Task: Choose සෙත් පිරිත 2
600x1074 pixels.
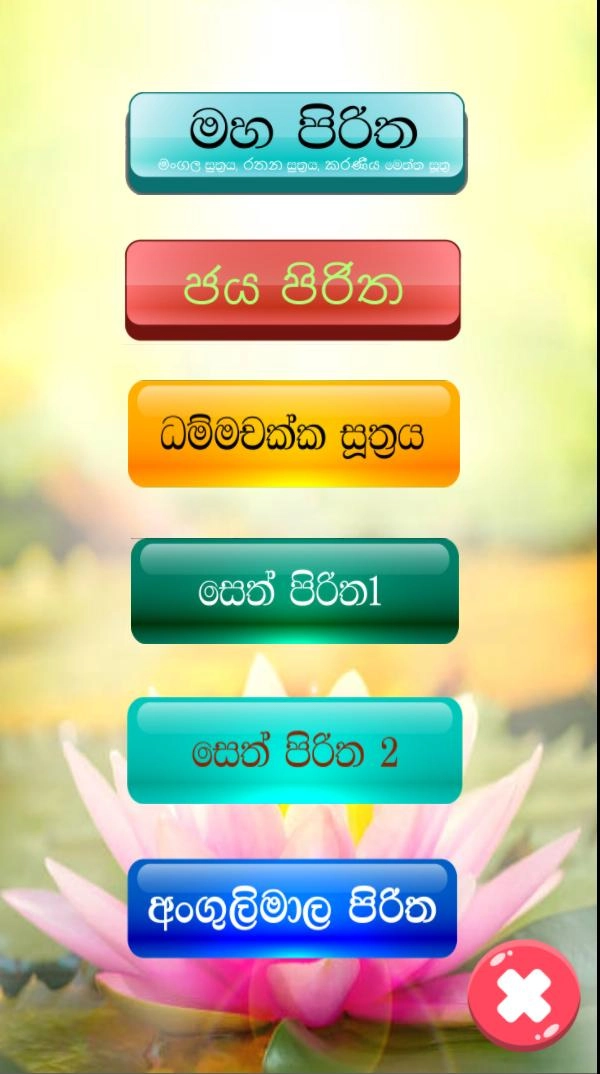Action: click(294, 751)
